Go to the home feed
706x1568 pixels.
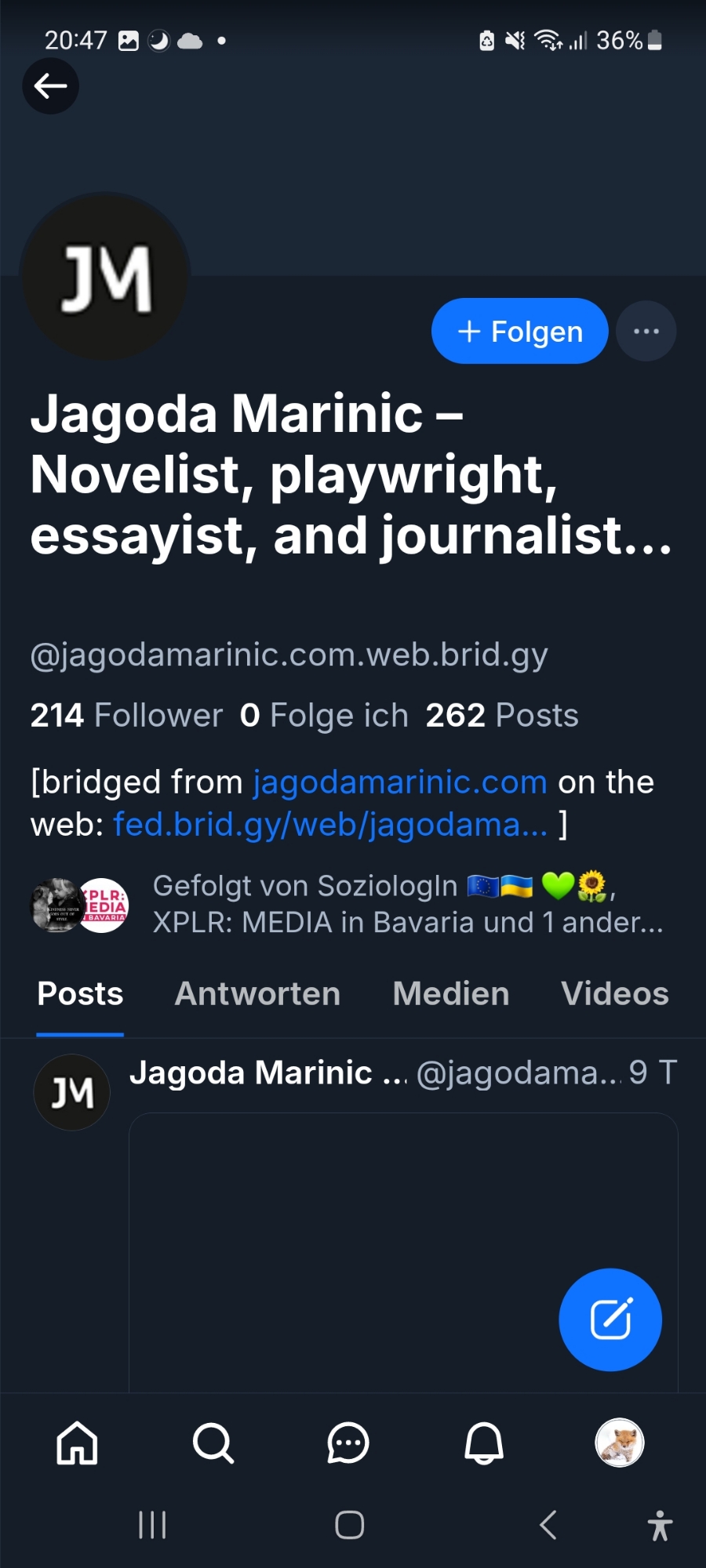coord(77,1443)
